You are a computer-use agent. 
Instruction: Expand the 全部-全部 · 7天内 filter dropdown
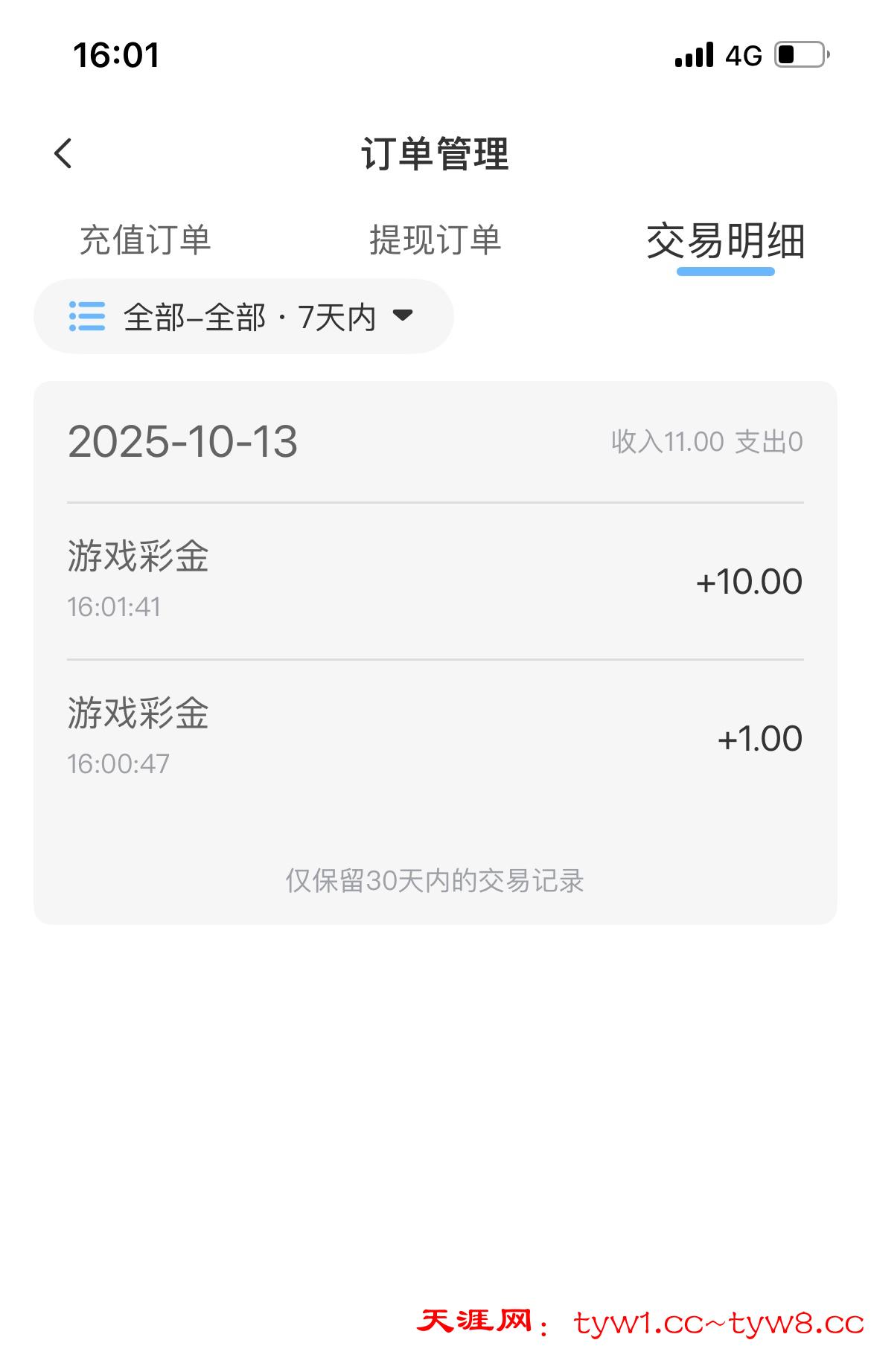(x=243, y=317)
